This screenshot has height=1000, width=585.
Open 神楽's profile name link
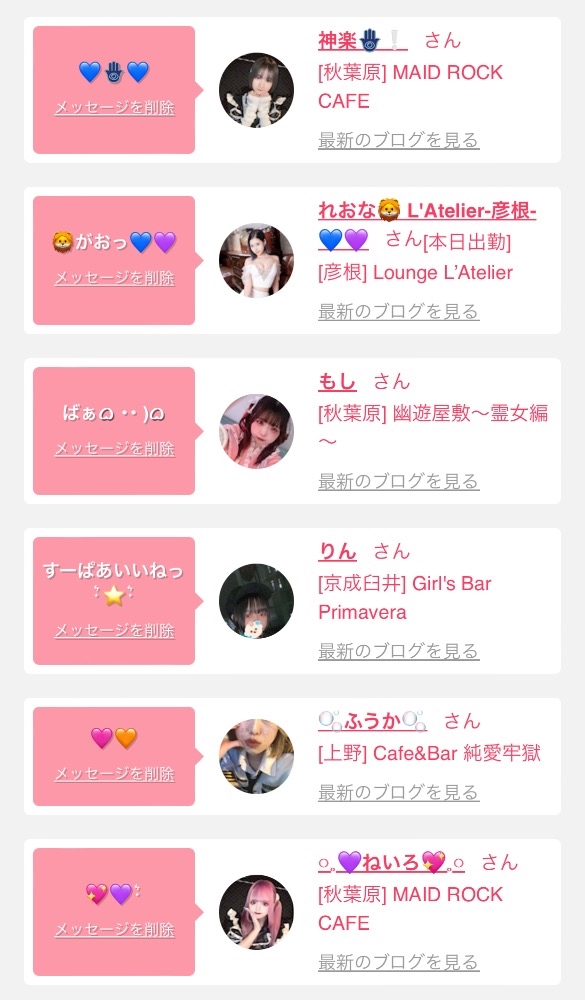(x=362, y=41)
